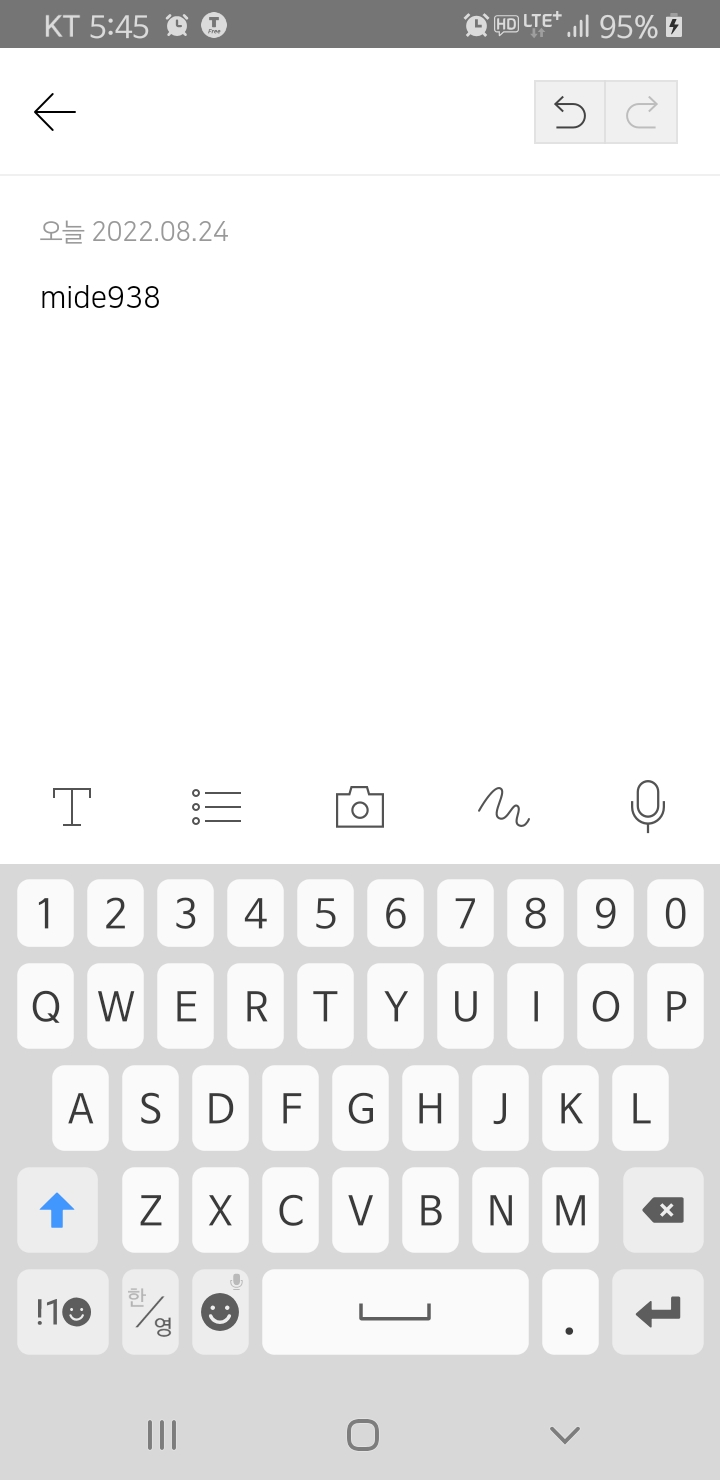Start a voice recording with the microphone

[x=648, y=806]
